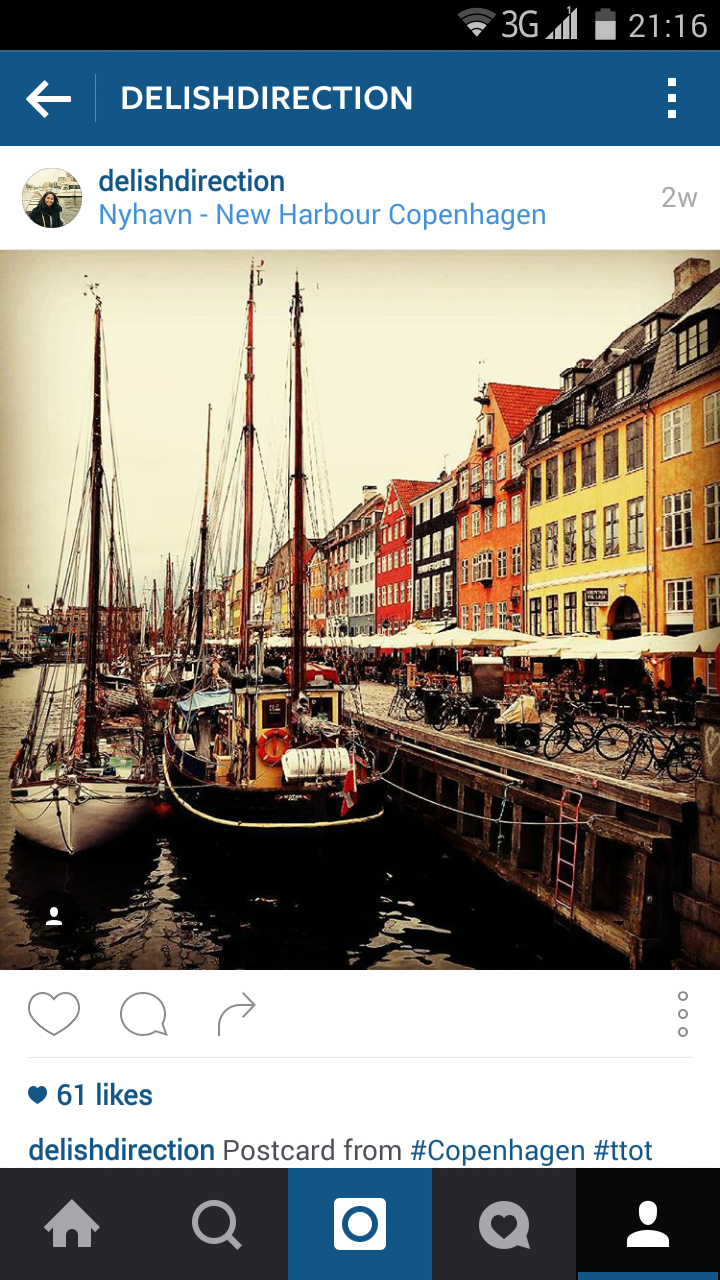720x1280 pixels.
Task: Switch to the Search tab
Action: coord(216,1224)
